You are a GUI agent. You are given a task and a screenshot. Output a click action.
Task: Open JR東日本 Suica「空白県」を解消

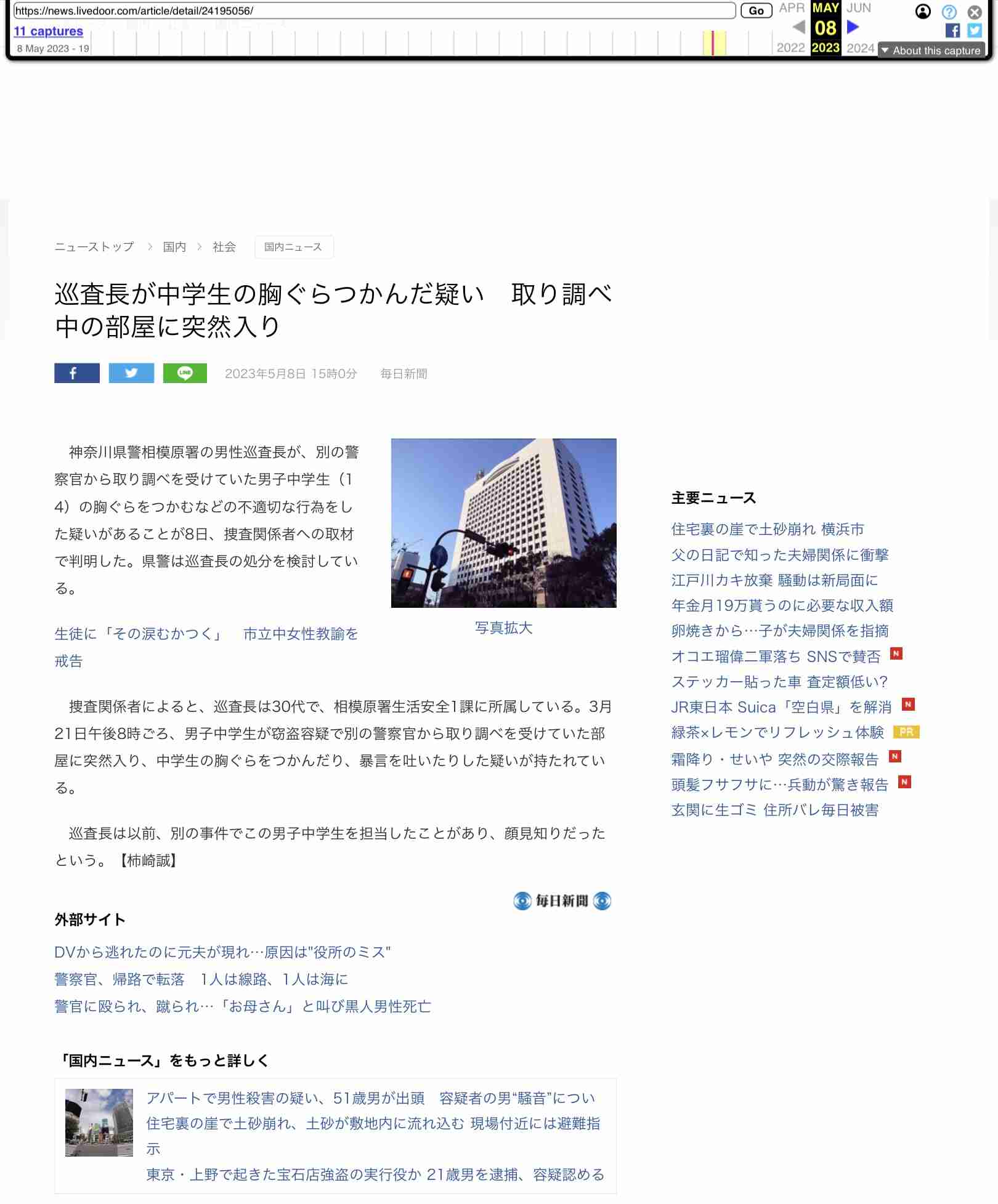pos(781,707)
